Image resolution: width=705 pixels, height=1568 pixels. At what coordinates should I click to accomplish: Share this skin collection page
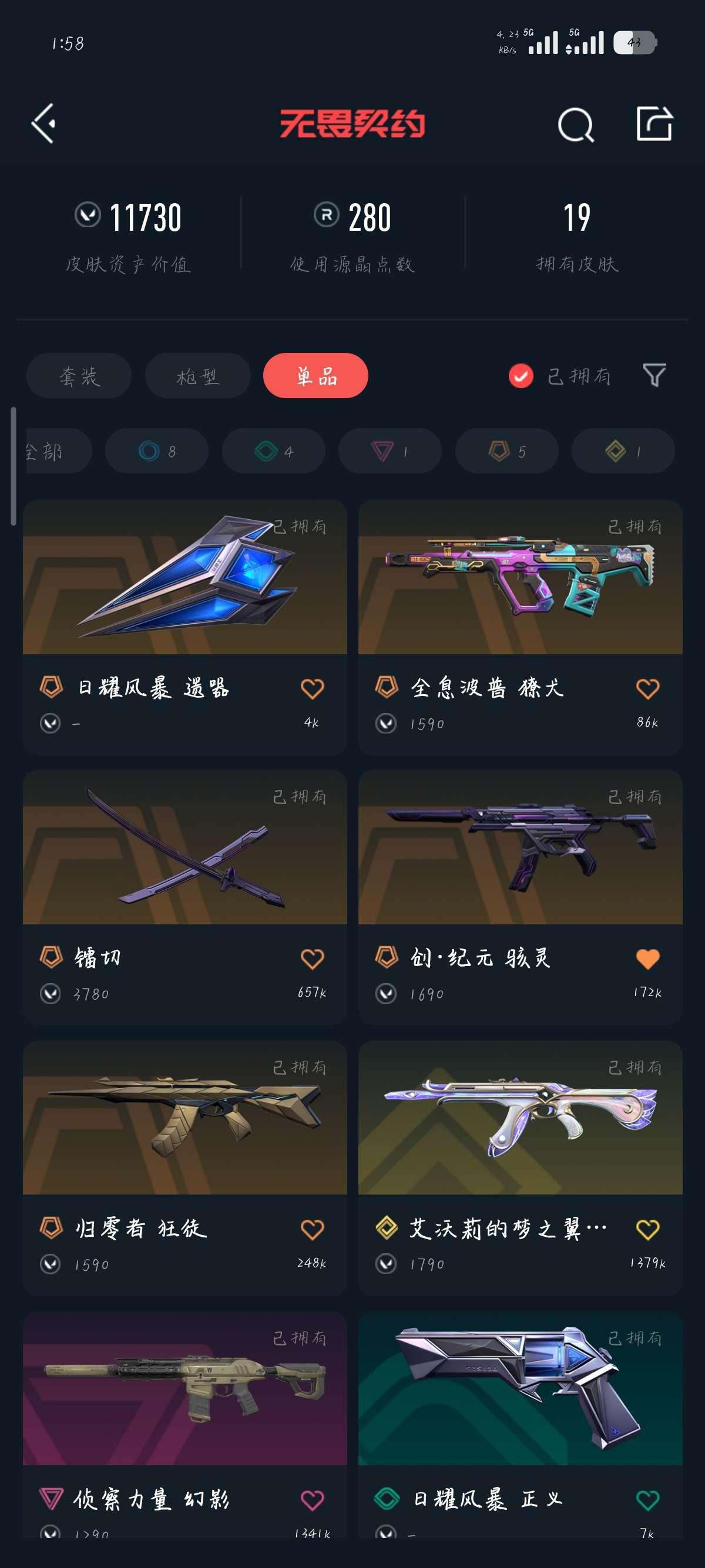(654, 123)
